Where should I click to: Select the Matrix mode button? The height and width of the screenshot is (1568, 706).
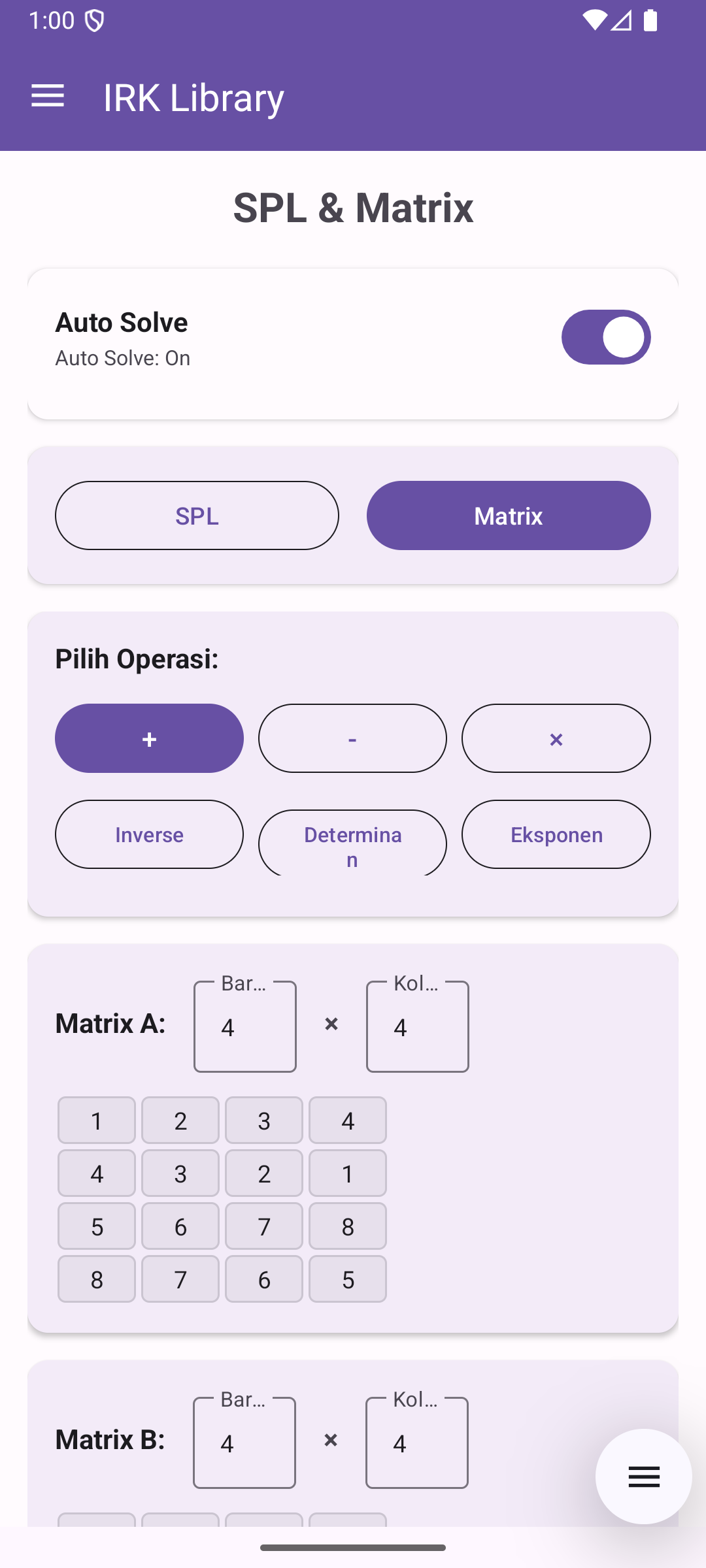tap(509, 515)
